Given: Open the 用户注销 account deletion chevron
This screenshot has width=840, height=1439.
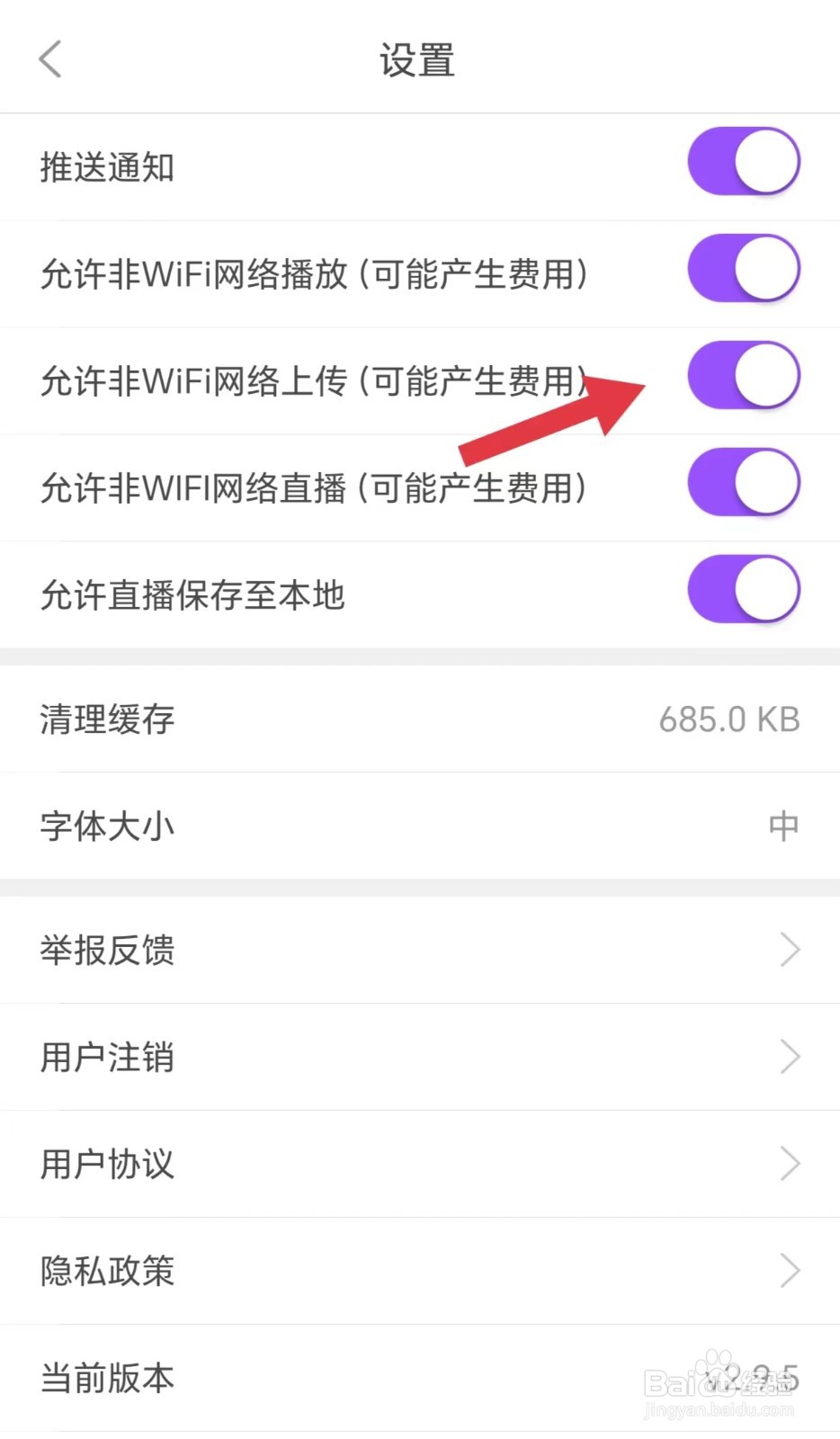Looking at the screenshot, I should coord(789,1057).
